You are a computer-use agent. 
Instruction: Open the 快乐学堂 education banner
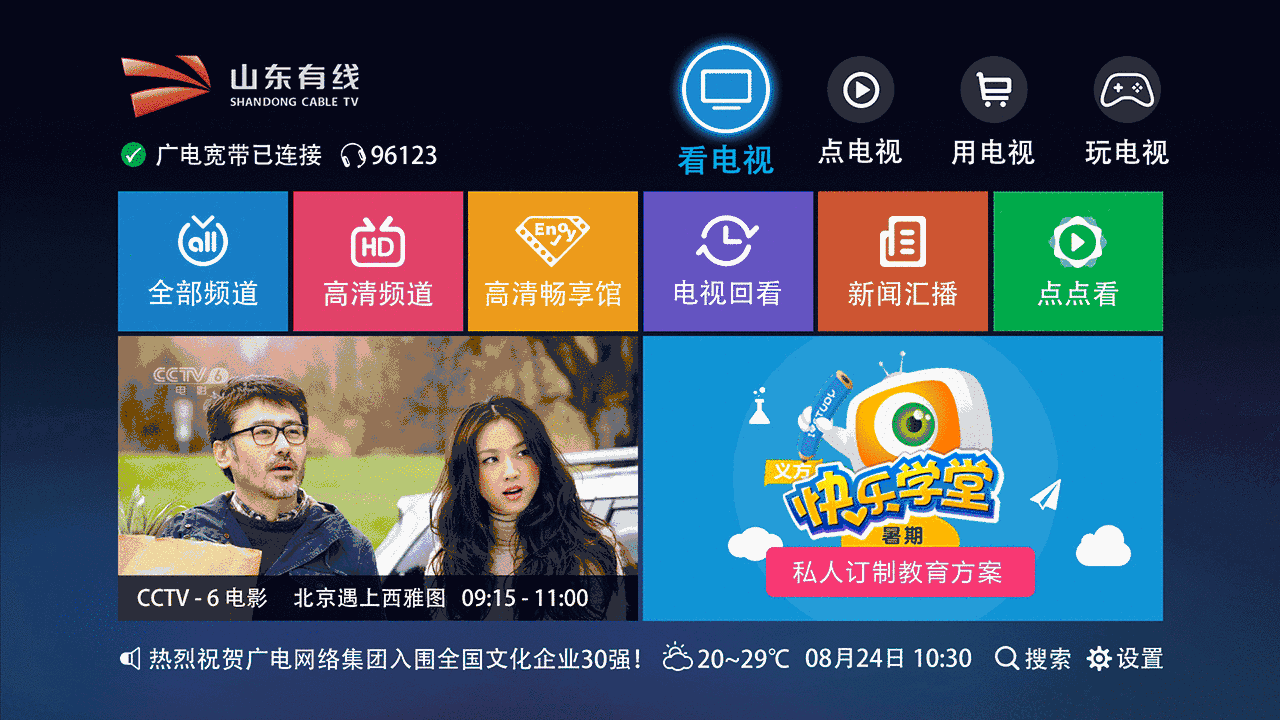click(902, 478)
